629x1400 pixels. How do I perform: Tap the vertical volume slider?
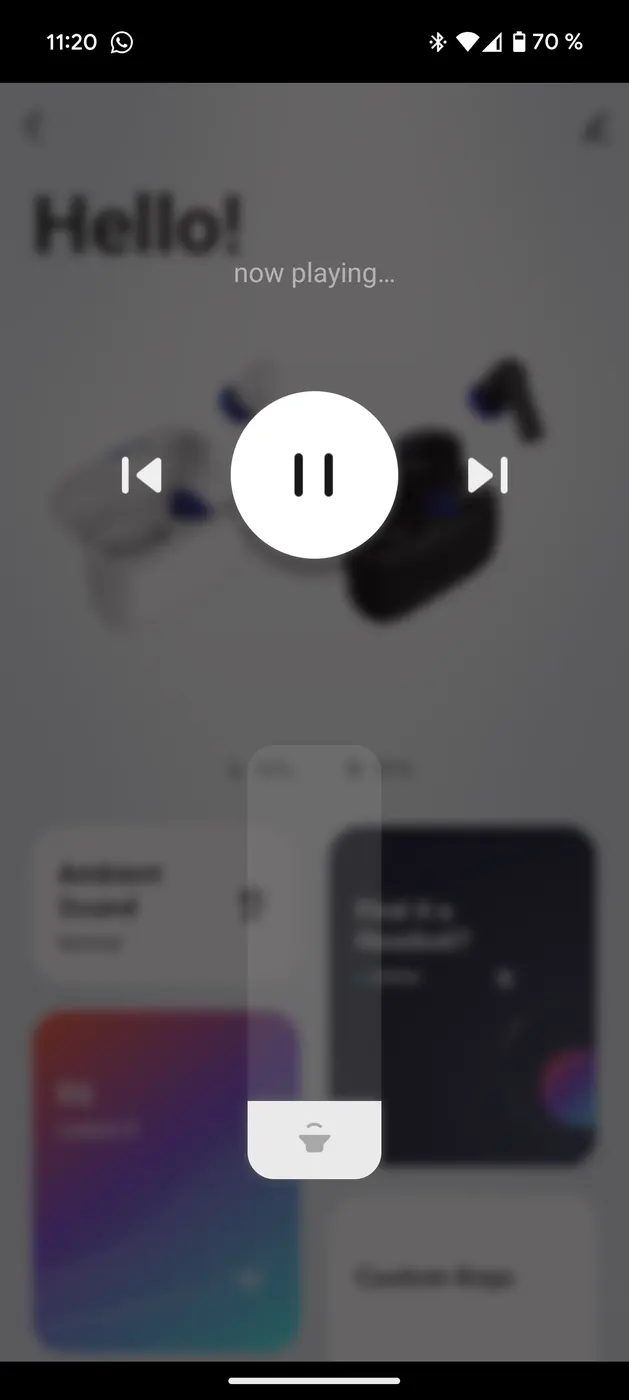point(314,960)
